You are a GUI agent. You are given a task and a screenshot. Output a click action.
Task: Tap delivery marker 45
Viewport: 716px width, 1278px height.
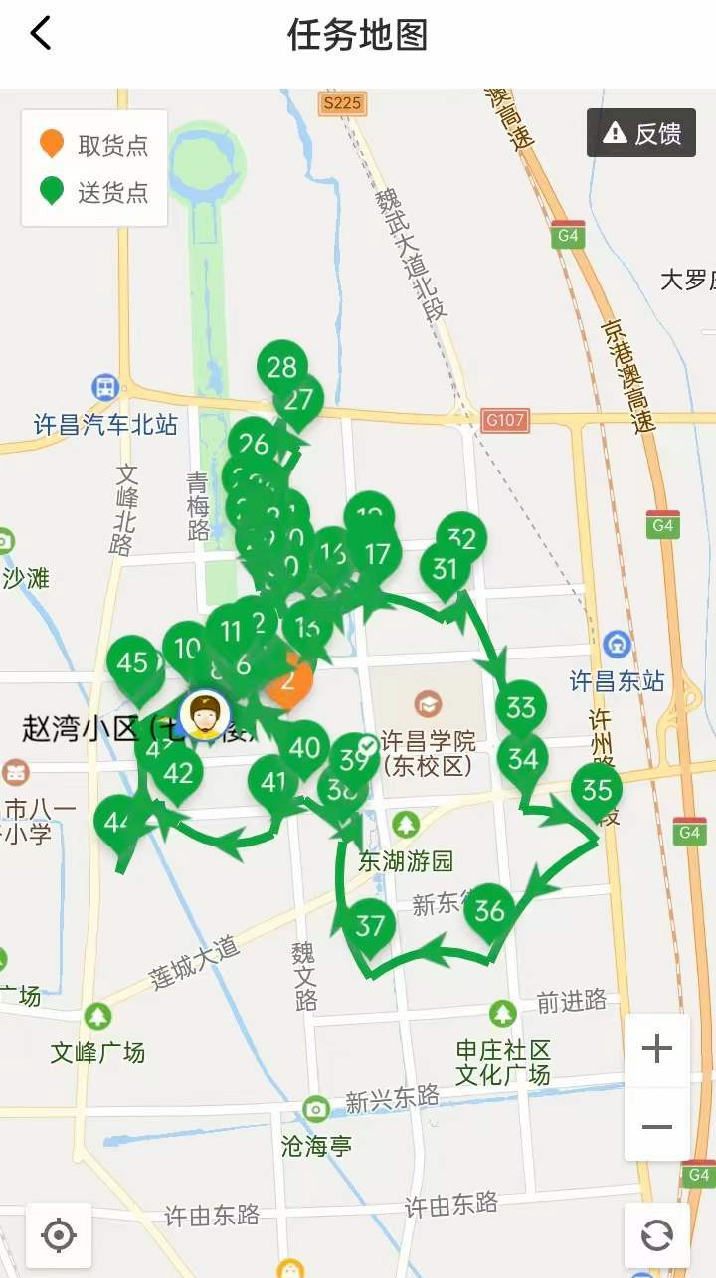pyautogui.click(x=133, y=662)
